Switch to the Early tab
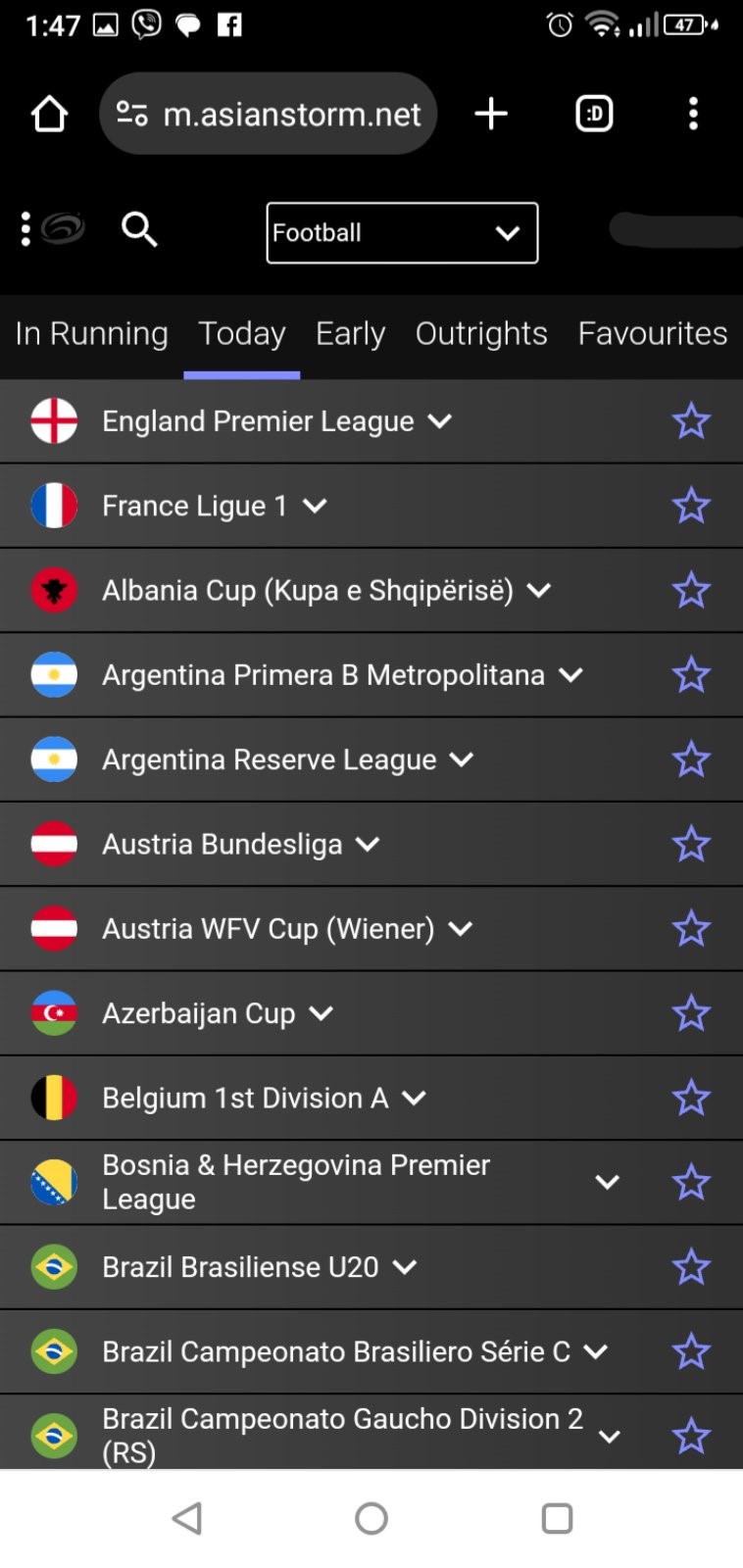Image resolution: width=743 pixels, height=1568 pixels. point(350,334)
